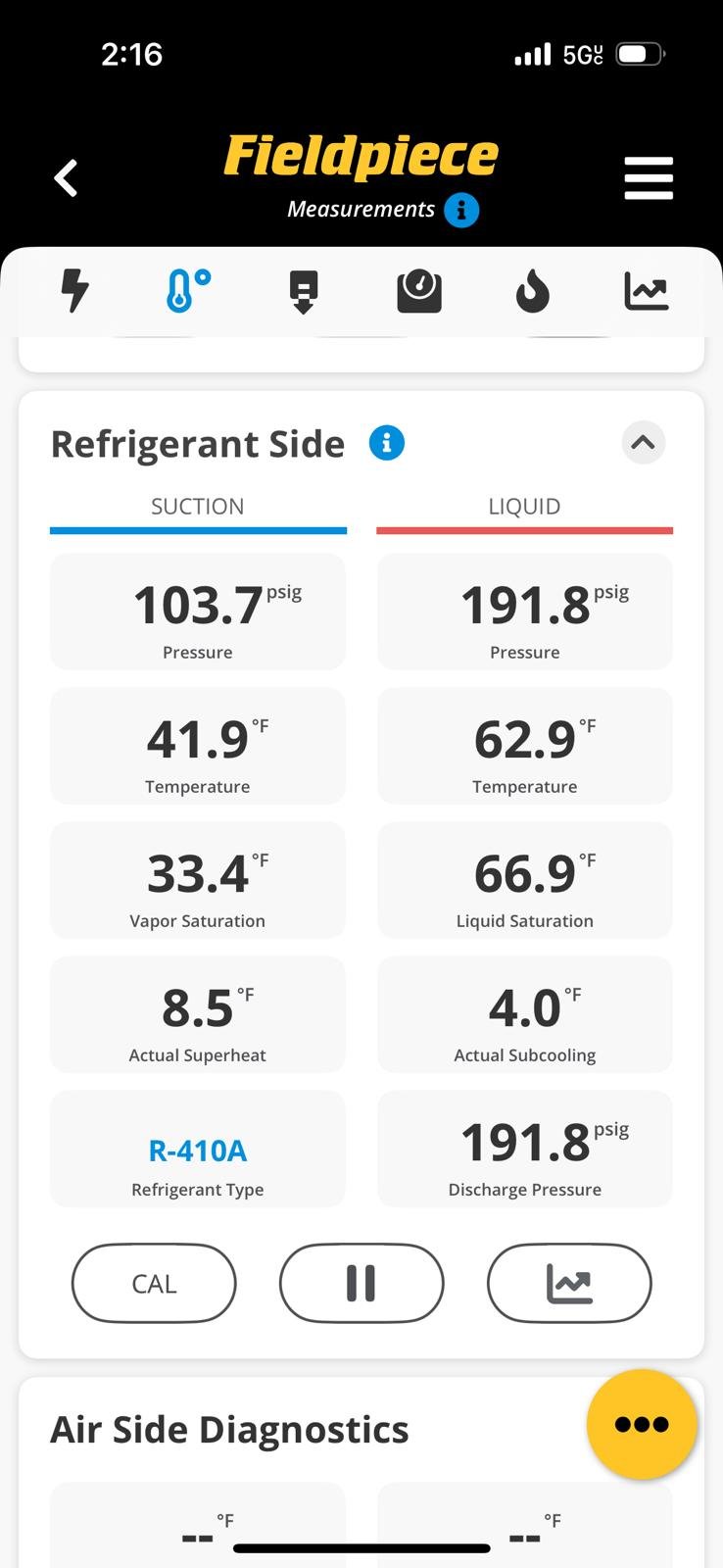
Task: Pause the live refrigerant measurements
Action: pyautogui.click(x=361, y=1284)
